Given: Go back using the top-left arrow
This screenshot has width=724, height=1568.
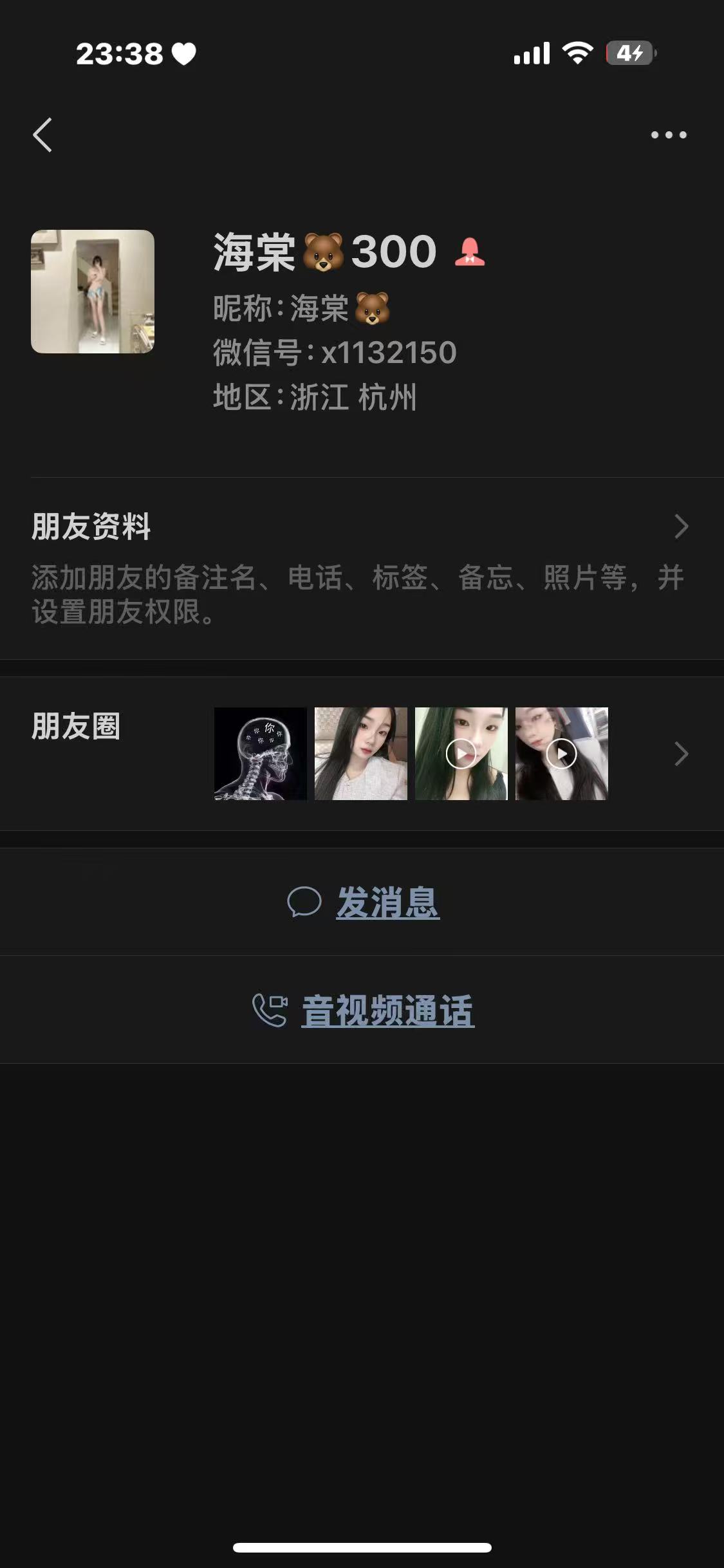Looking at the screenshot, I should click(42, 135).
